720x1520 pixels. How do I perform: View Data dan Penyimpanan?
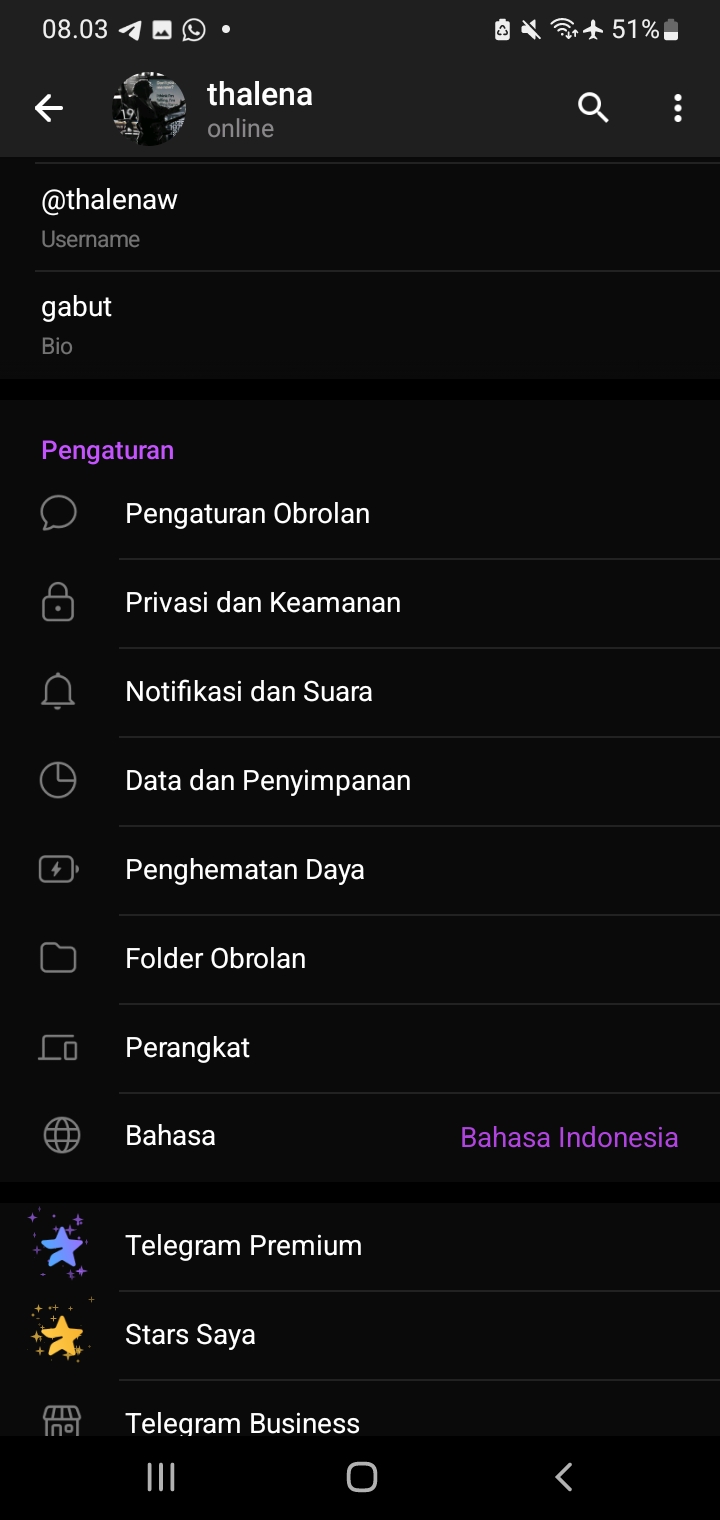[360, 781]
